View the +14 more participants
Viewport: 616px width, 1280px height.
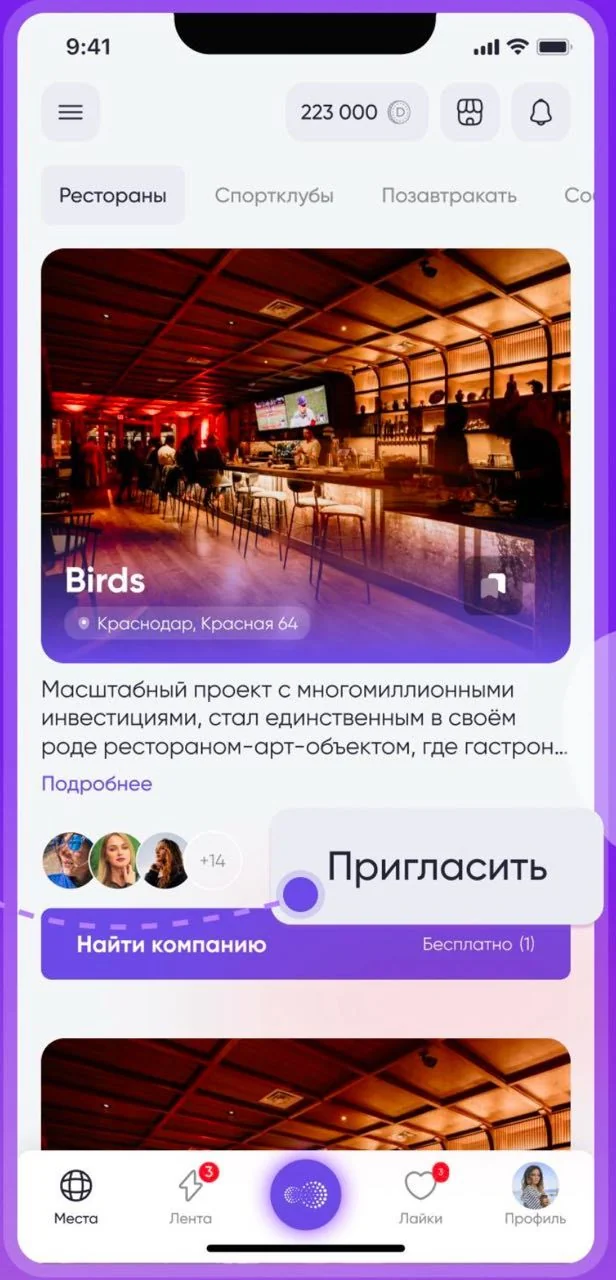pyautogui.click(x=213, y=860)
